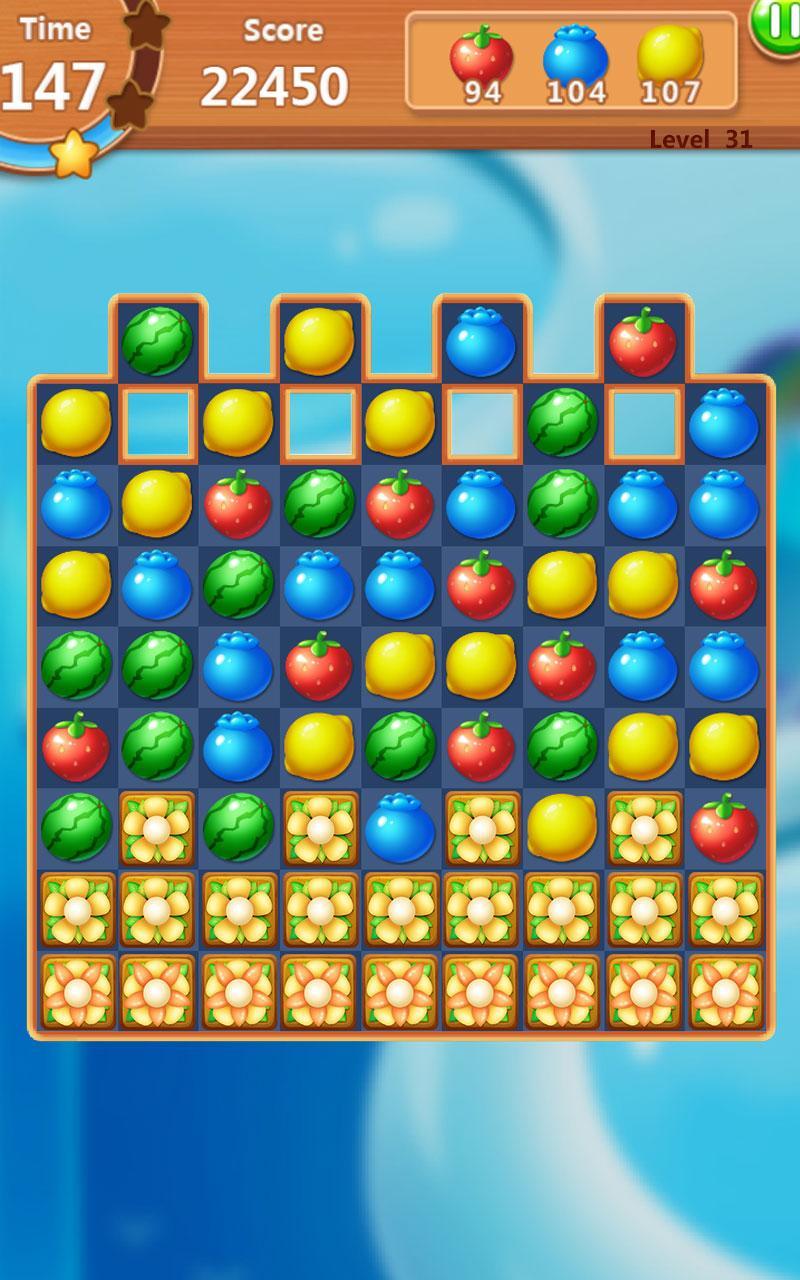800x1280 pixels.
Task: Pause the game with the green button
Action: pyautogui.click(x=778, y=22)
